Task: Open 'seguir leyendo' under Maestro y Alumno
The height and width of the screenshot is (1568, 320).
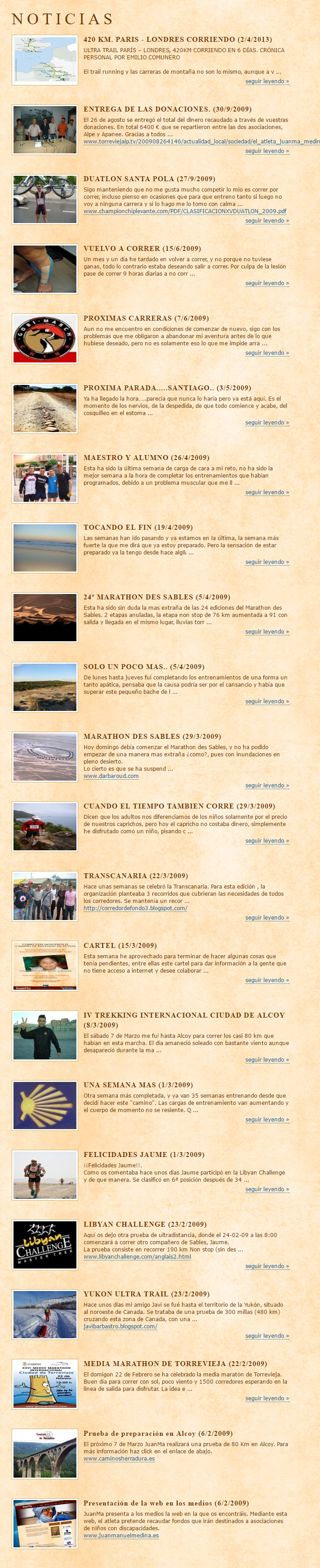Action: click(267, 492)
